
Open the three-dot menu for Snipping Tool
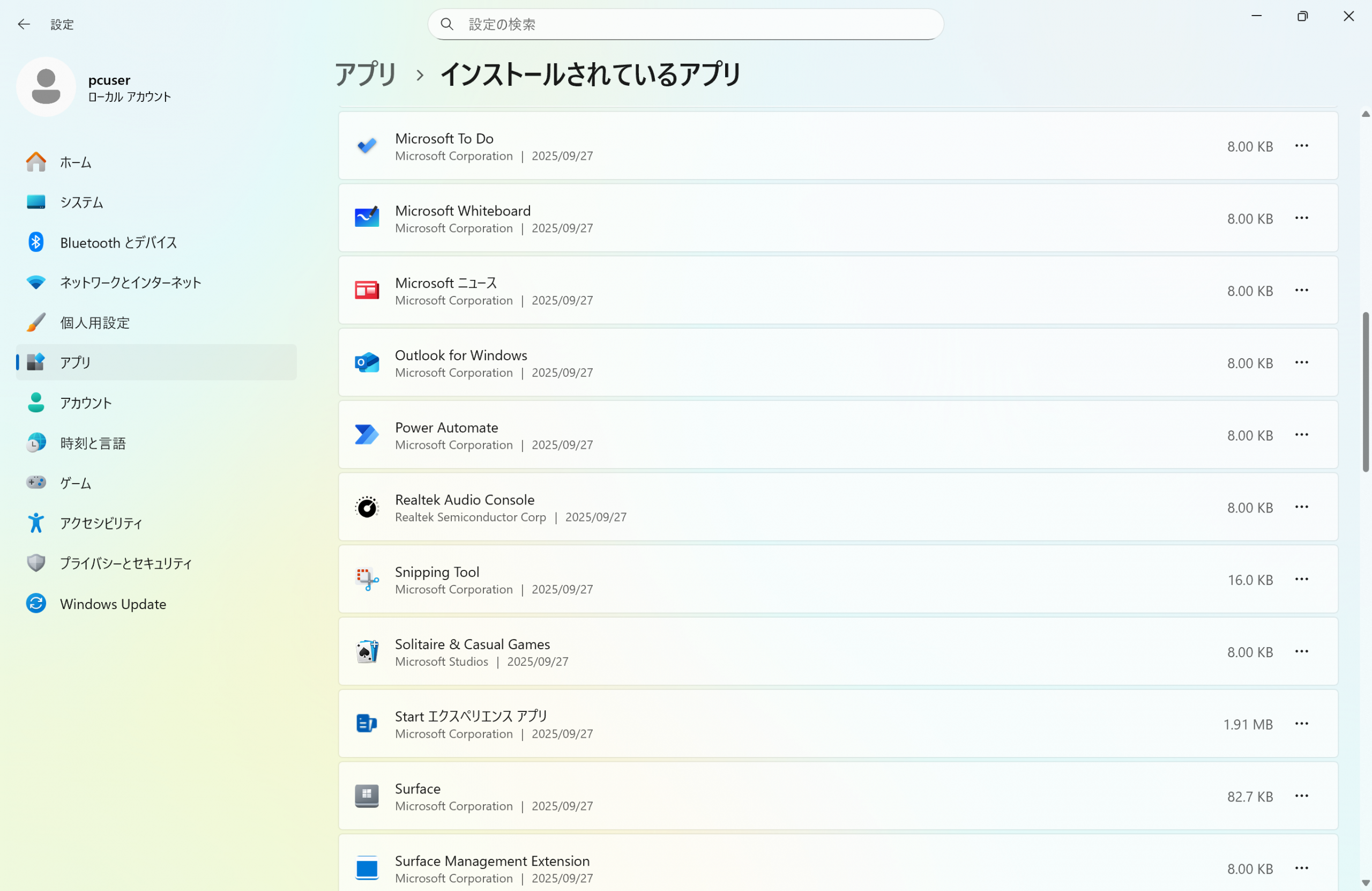click(1301, 580)
